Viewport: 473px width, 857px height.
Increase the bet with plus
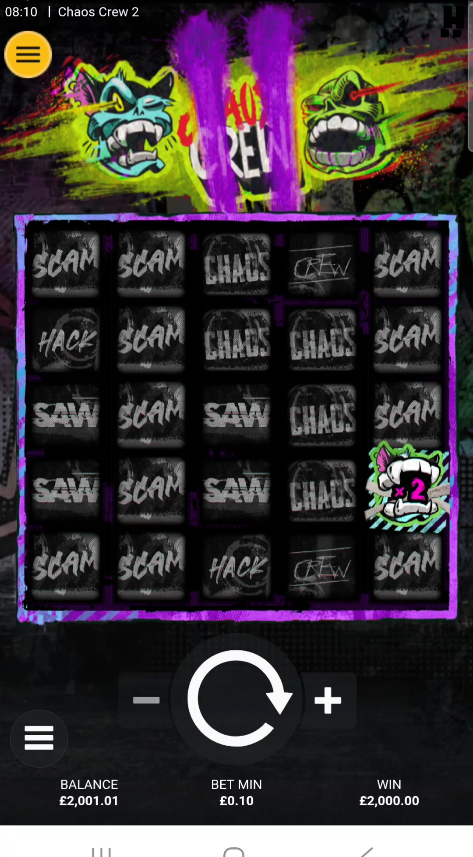pos(328,700)
